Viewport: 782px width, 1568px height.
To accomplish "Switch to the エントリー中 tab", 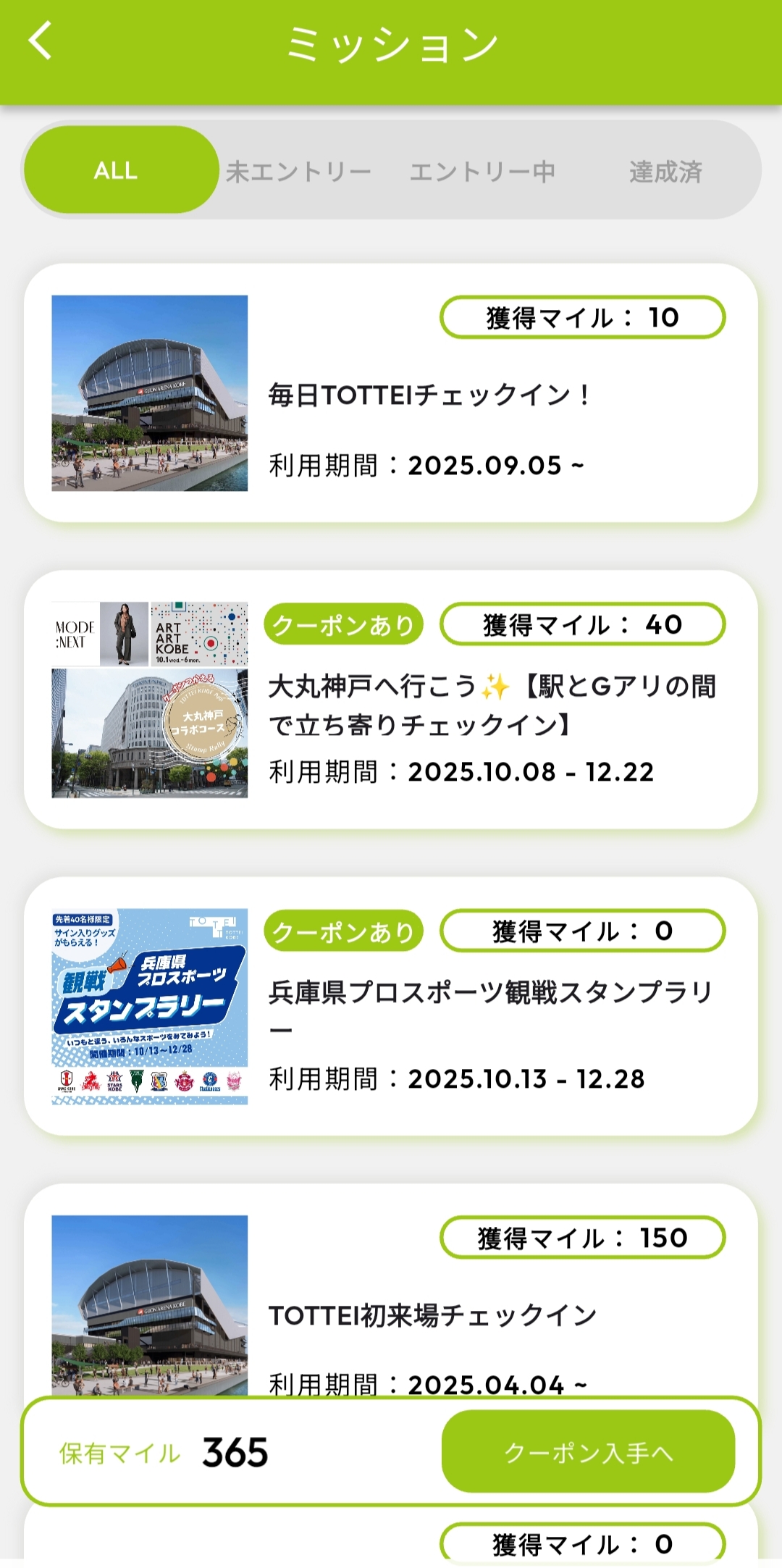I will pos(482,172).
